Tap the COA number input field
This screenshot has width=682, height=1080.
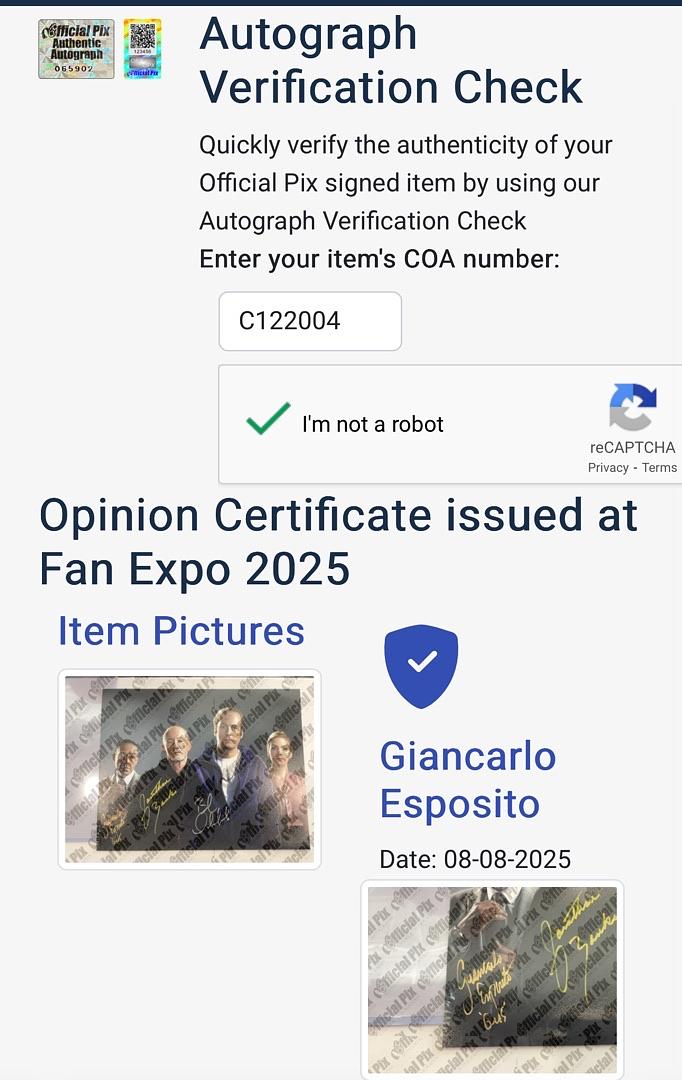[x=310, y=321]
